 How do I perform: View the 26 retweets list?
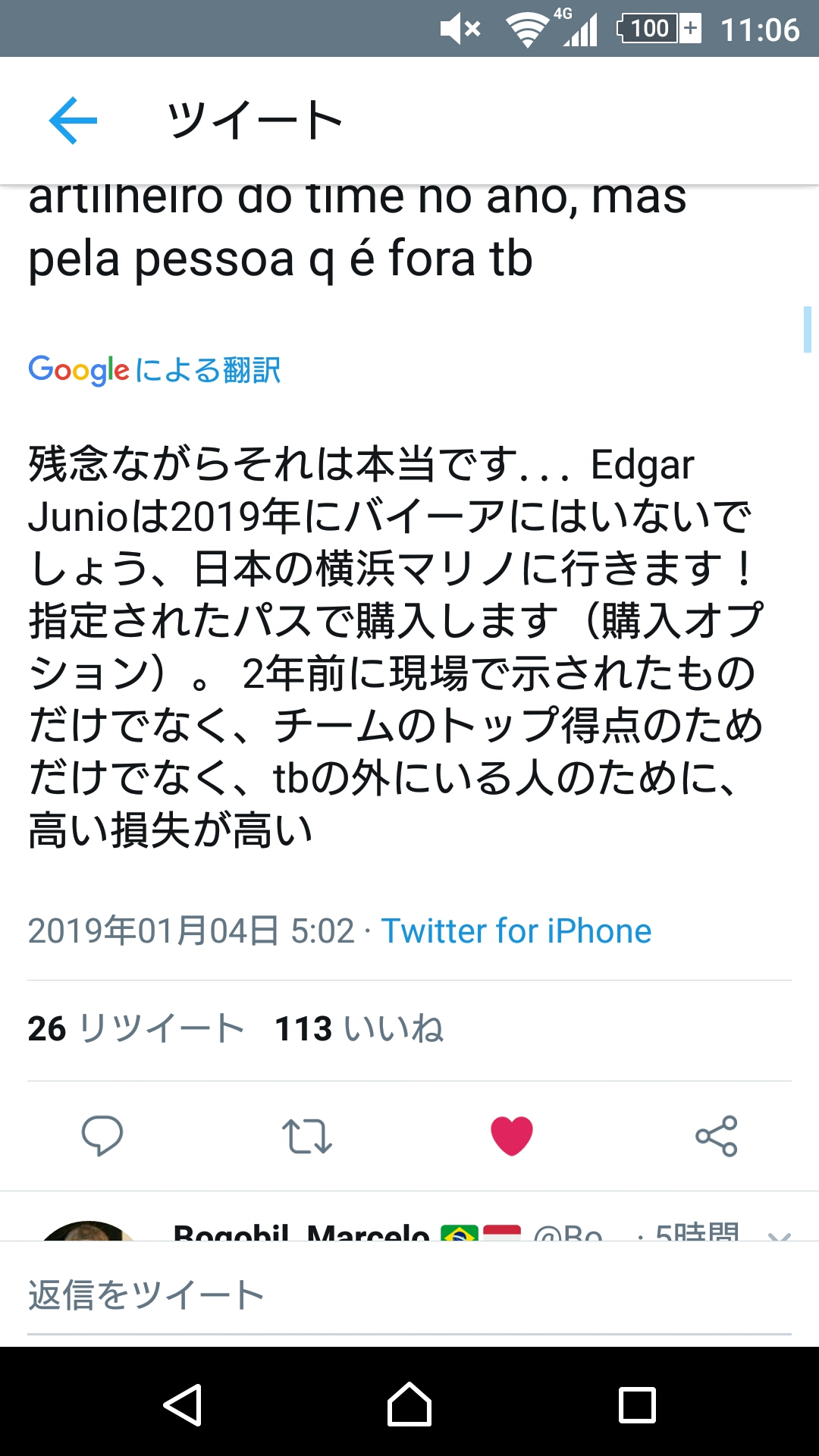(x=136, y=1029)
